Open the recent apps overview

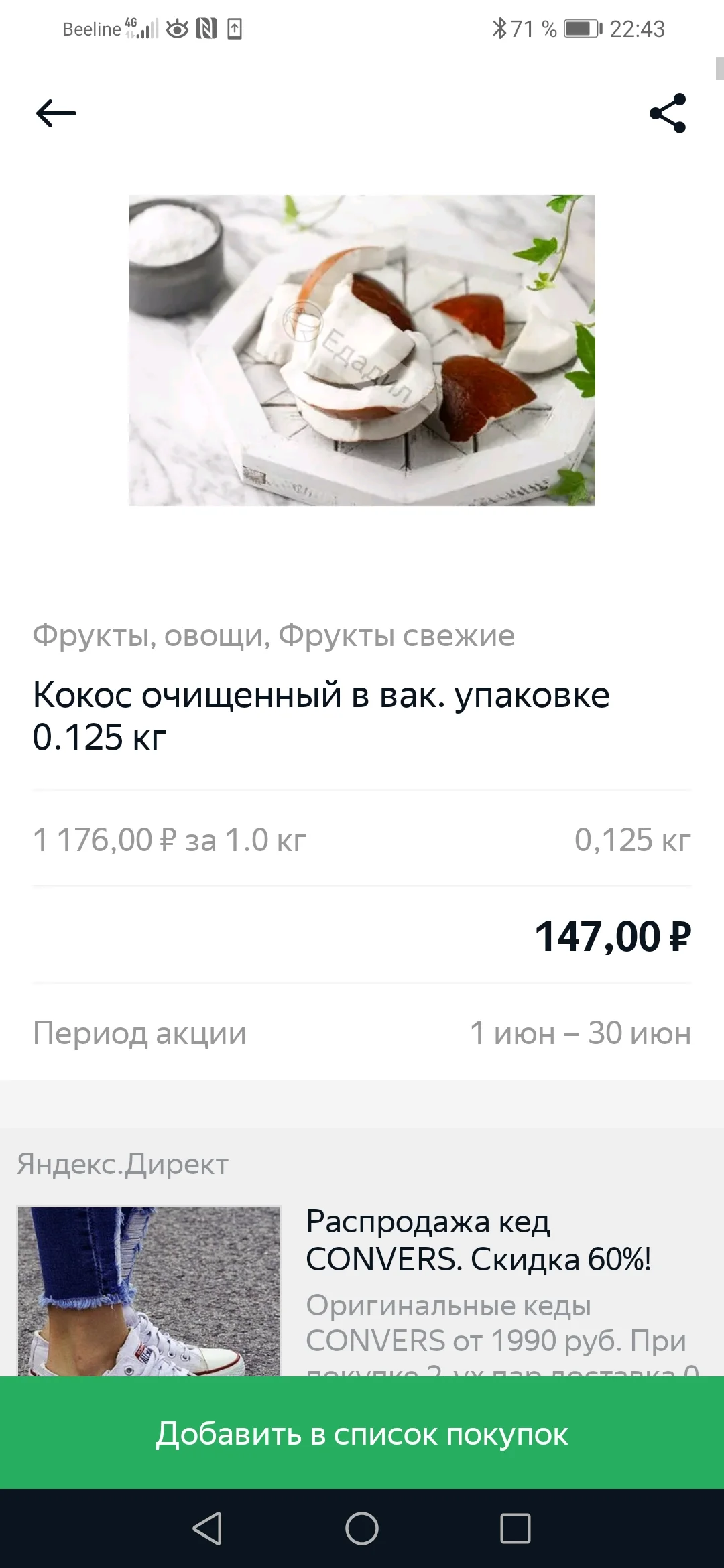[516, 1528]
